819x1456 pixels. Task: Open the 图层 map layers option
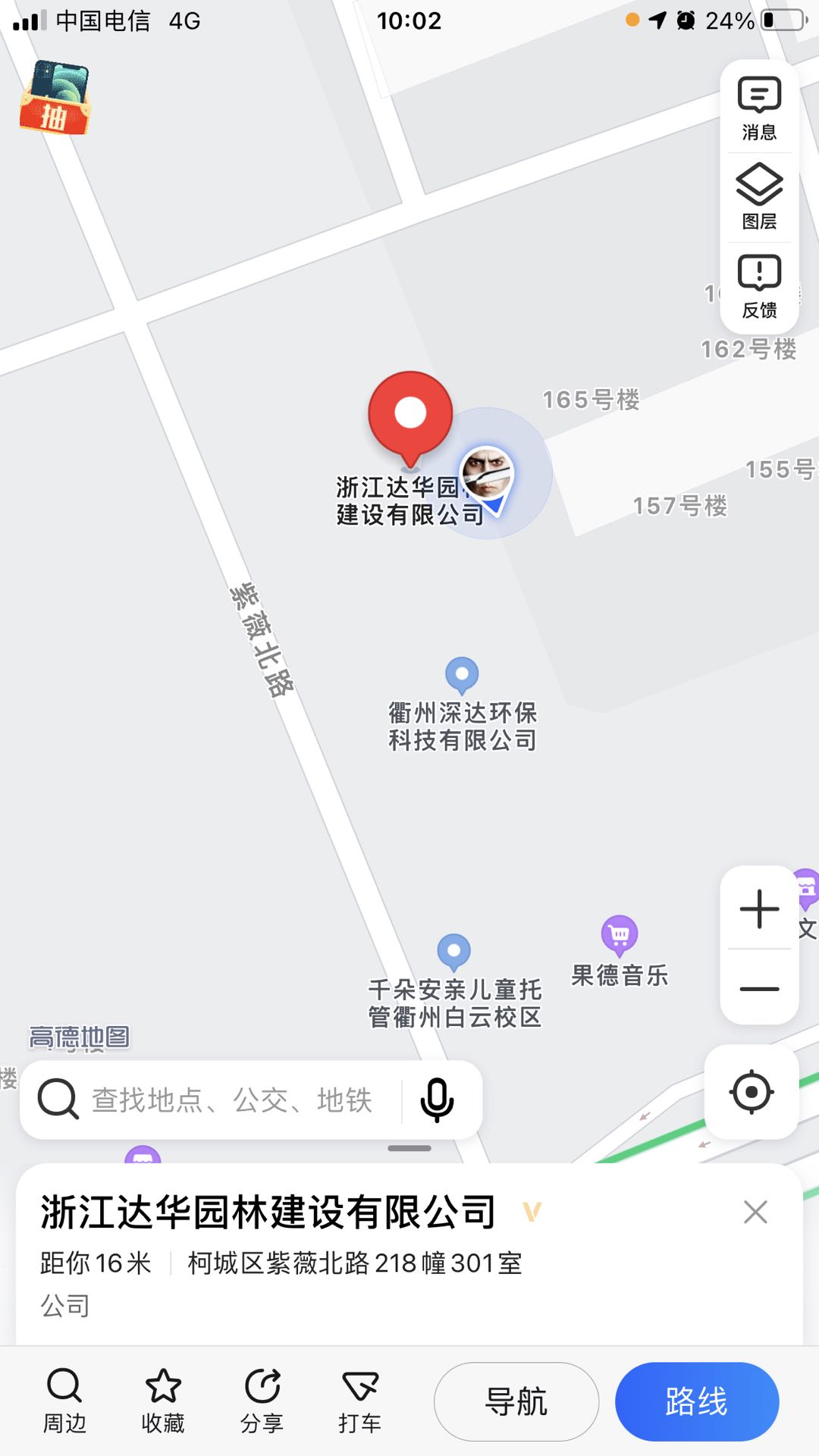[x=759, y=197]
